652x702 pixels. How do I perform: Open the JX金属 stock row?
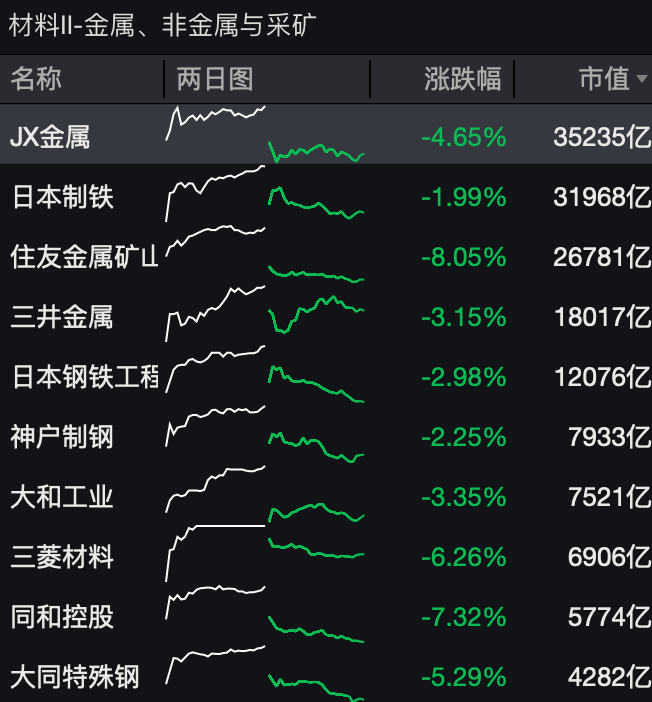(x=50, y=137)
